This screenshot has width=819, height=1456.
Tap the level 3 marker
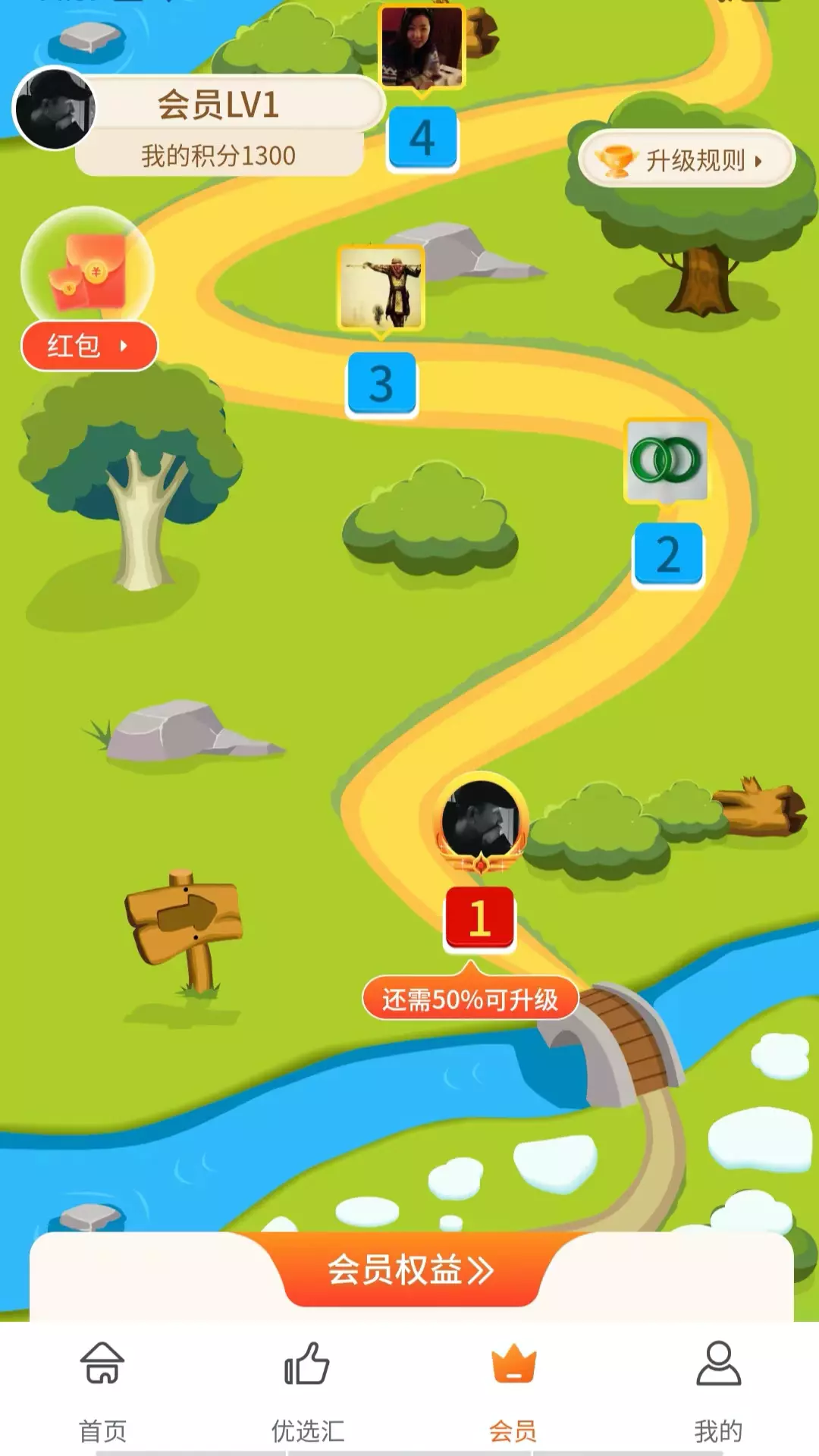(x=381, y=384)
